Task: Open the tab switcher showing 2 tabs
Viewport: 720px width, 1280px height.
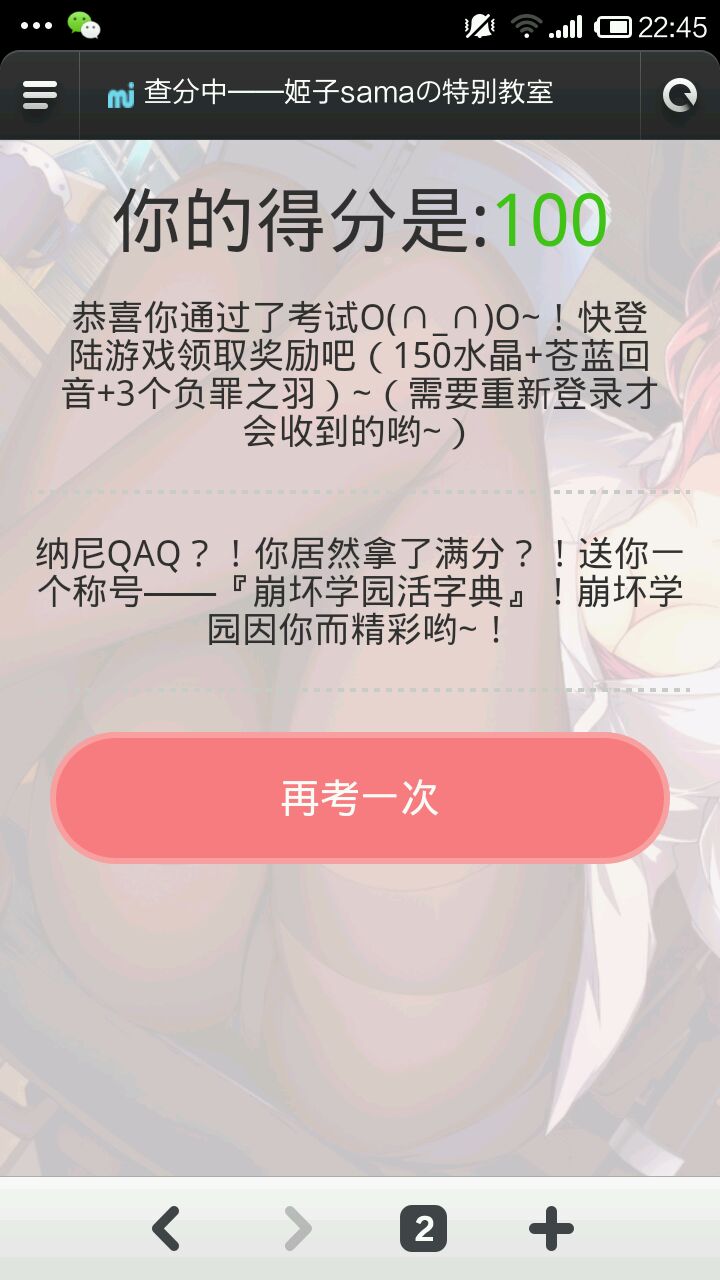Action: (423, 1228)
